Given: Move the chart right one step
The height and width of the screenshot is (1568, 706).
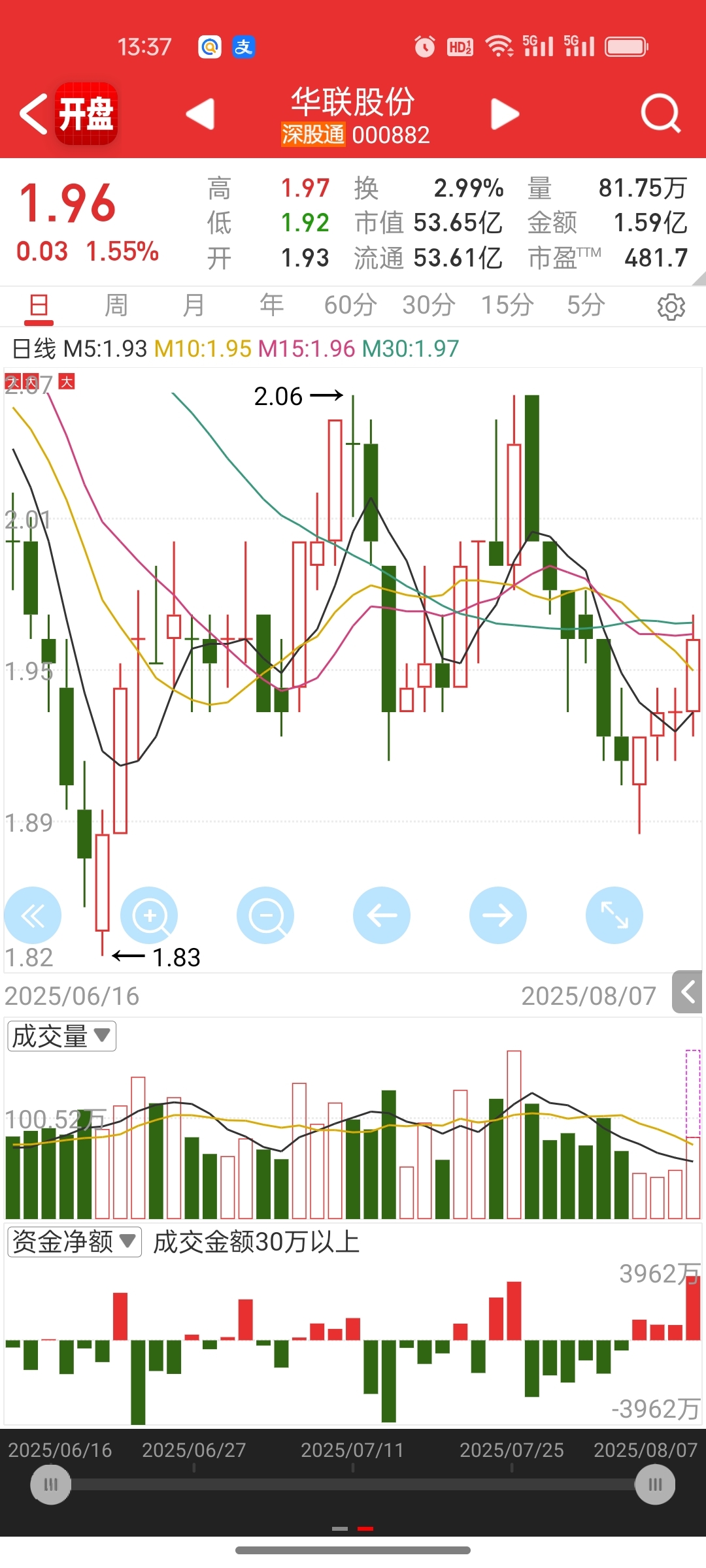Looking at the screenshot, I should point(498,915).
